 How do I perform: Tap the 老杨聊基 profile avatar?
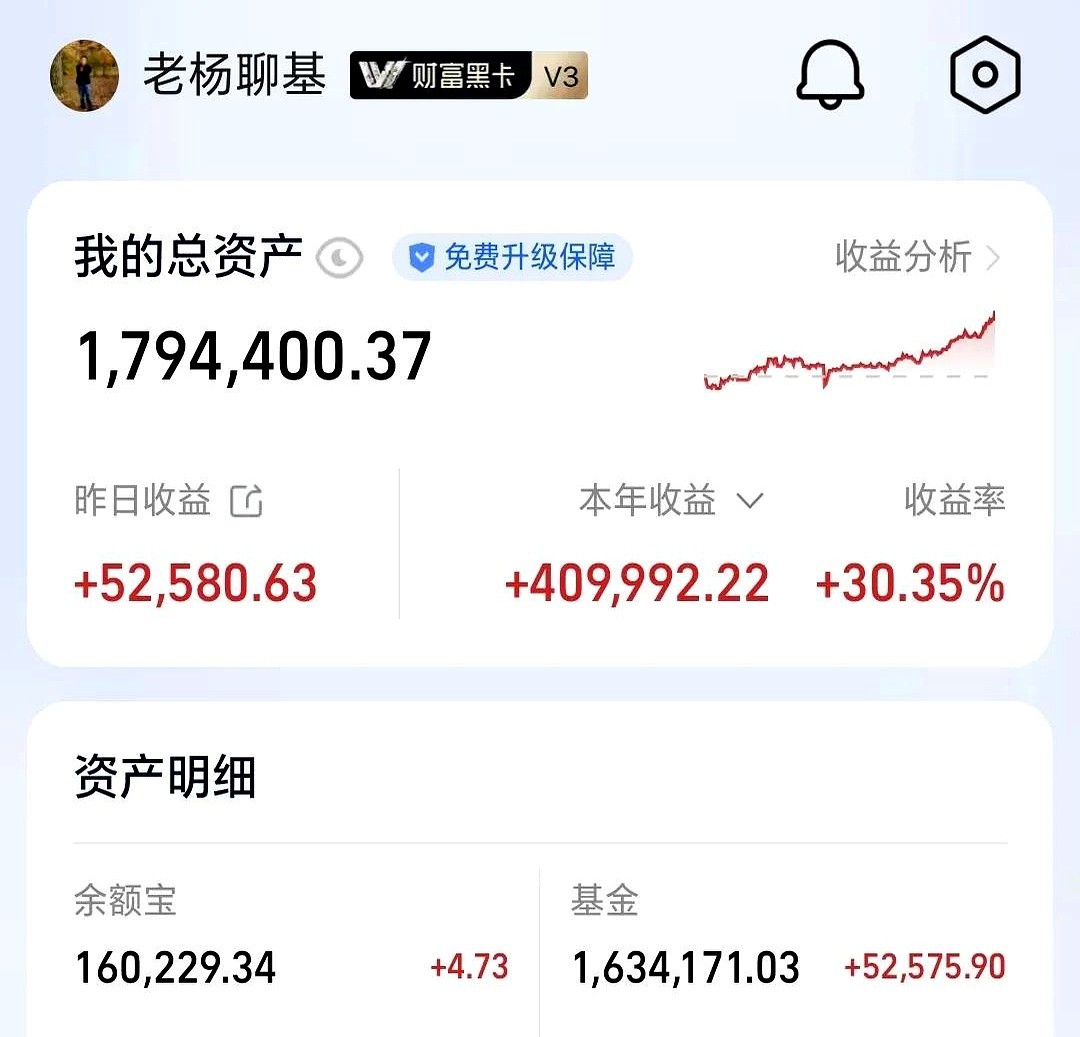click(85, 76)
